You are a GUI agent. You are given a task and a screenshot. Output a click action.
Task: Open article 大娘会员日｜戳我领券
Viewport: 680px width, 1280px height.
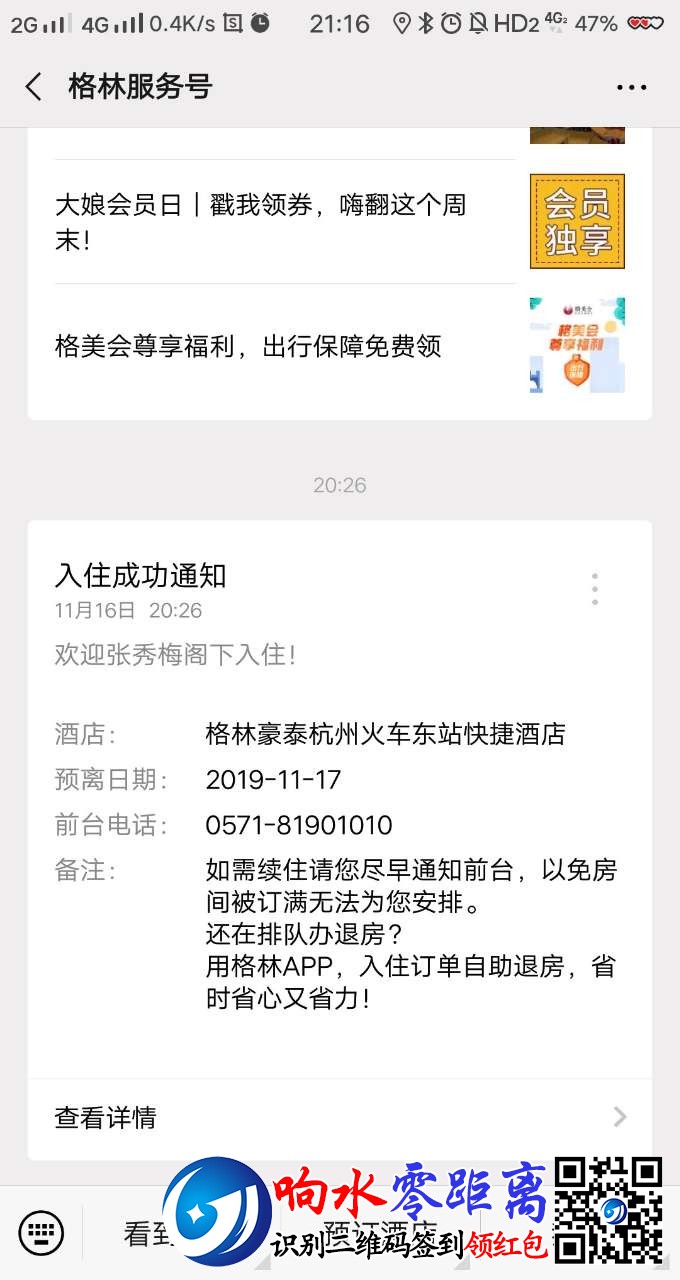[x=260, y=222]
